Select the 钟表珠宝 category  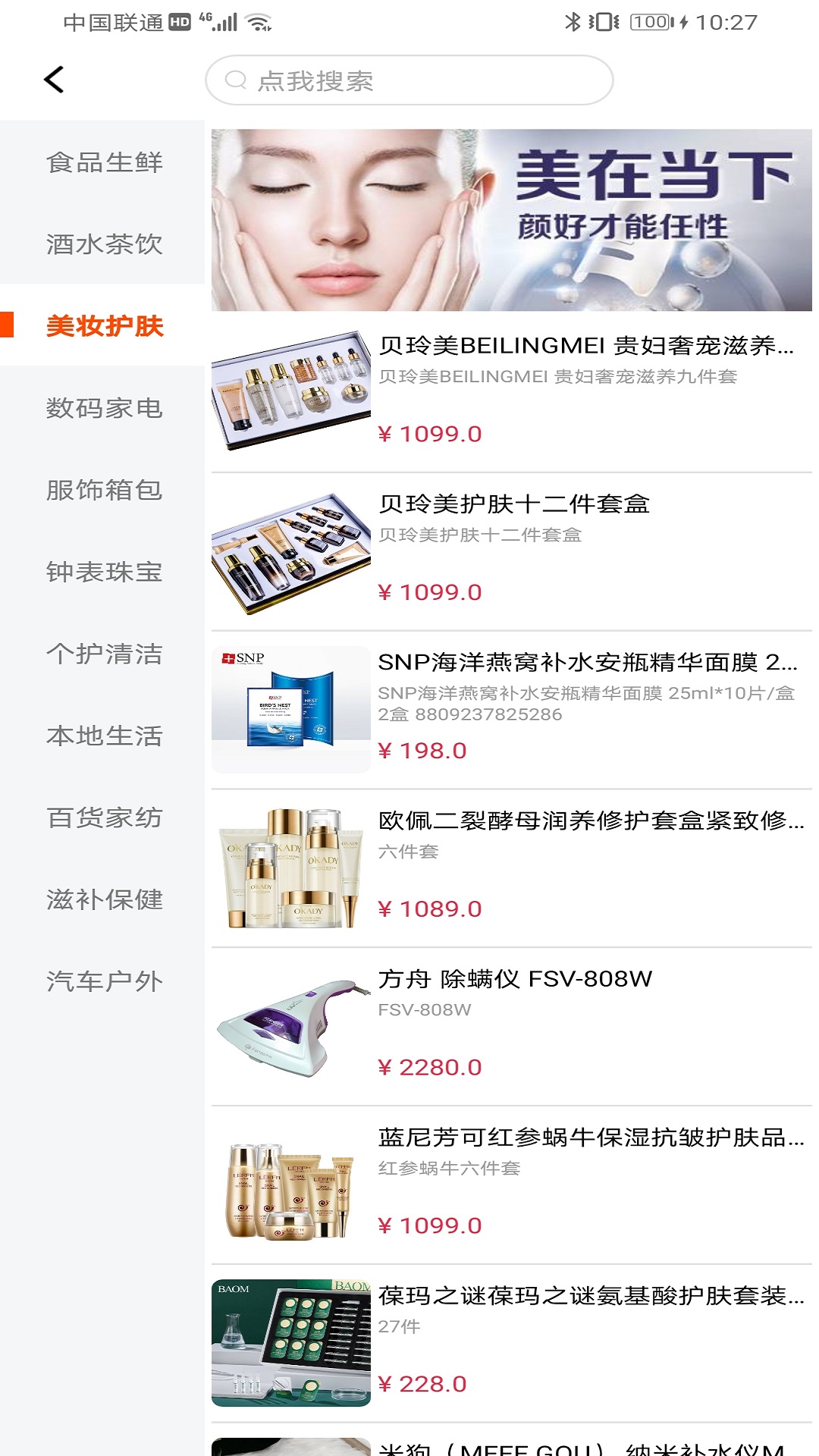click(104, 572)
